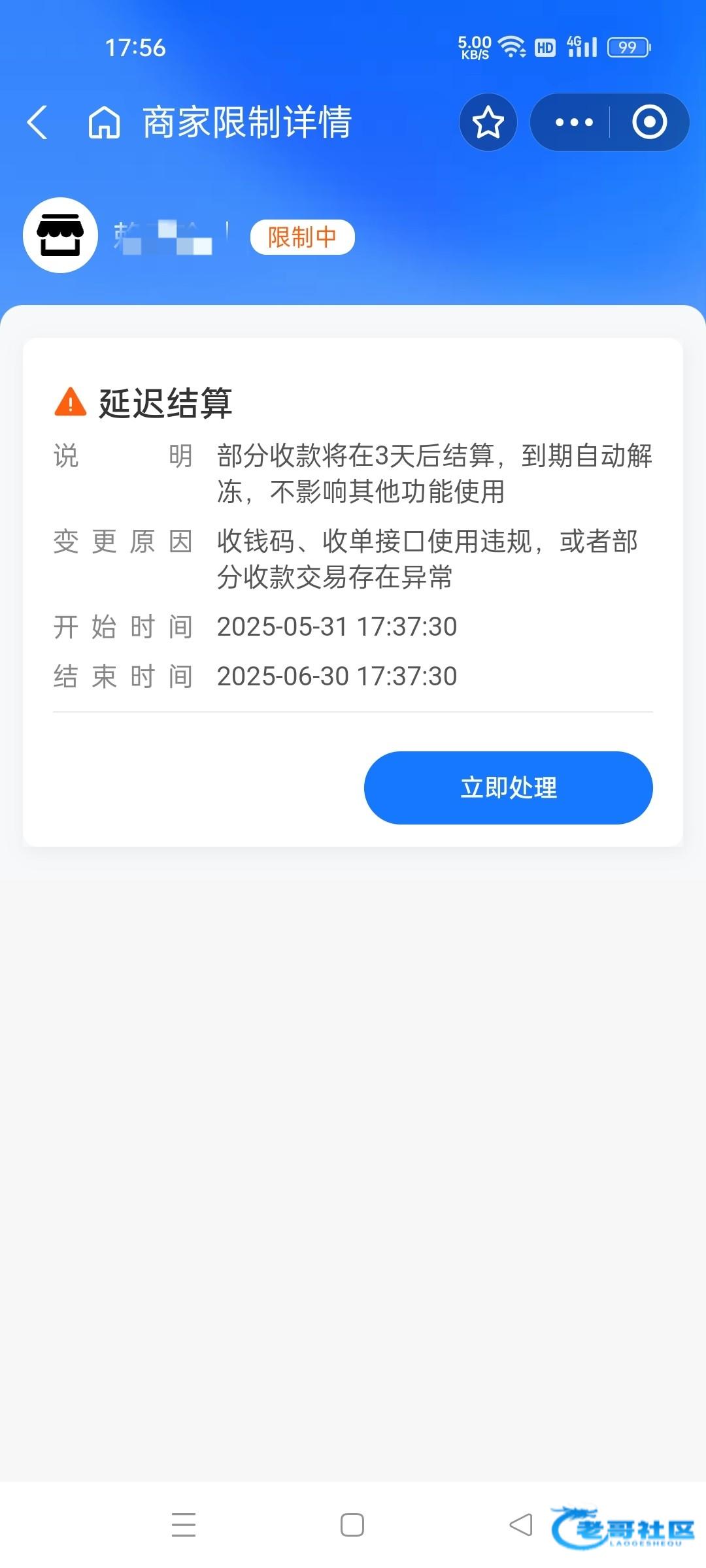Open the three-dot more options menu

coord(573,122)
